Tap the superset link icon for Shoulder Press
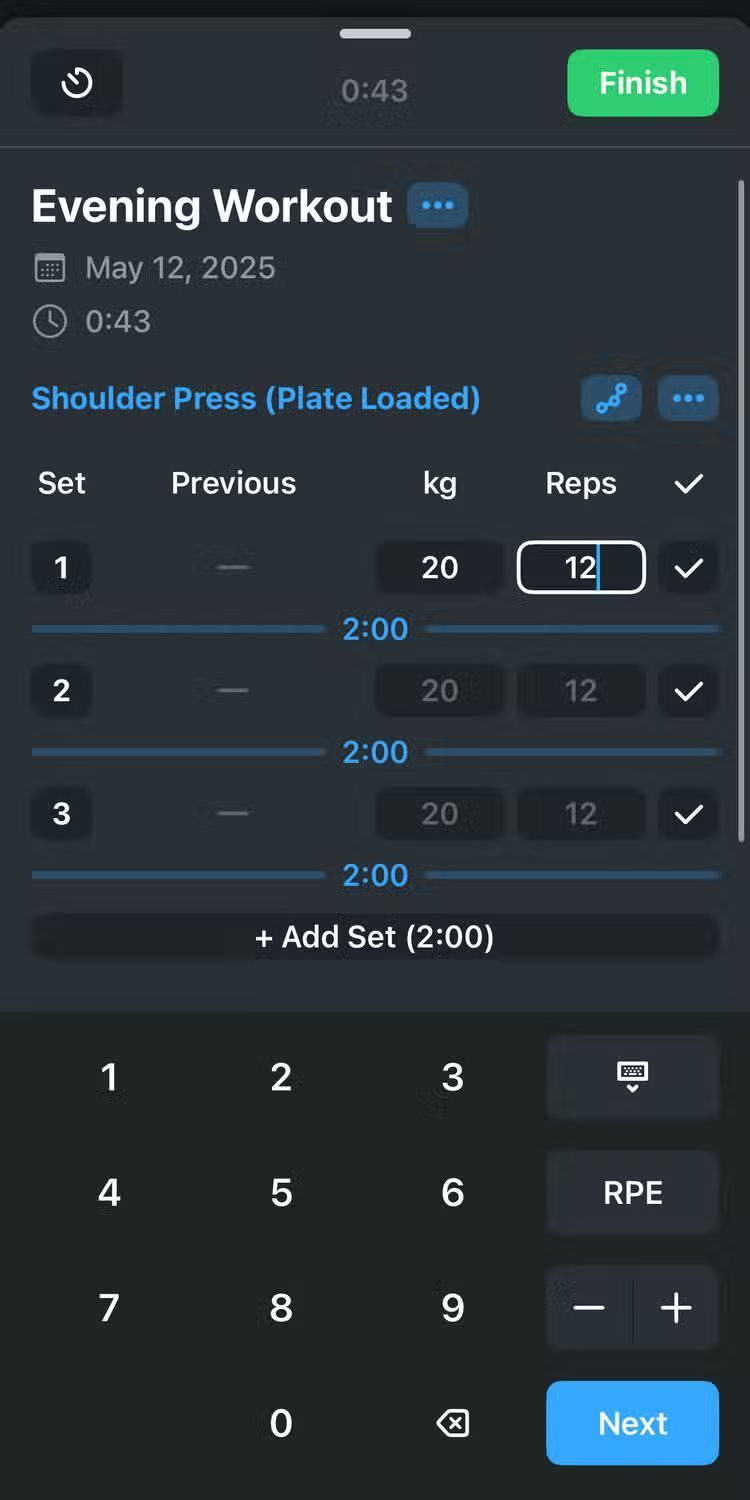This screenshot has width=750, height=1500. point(611,398)
